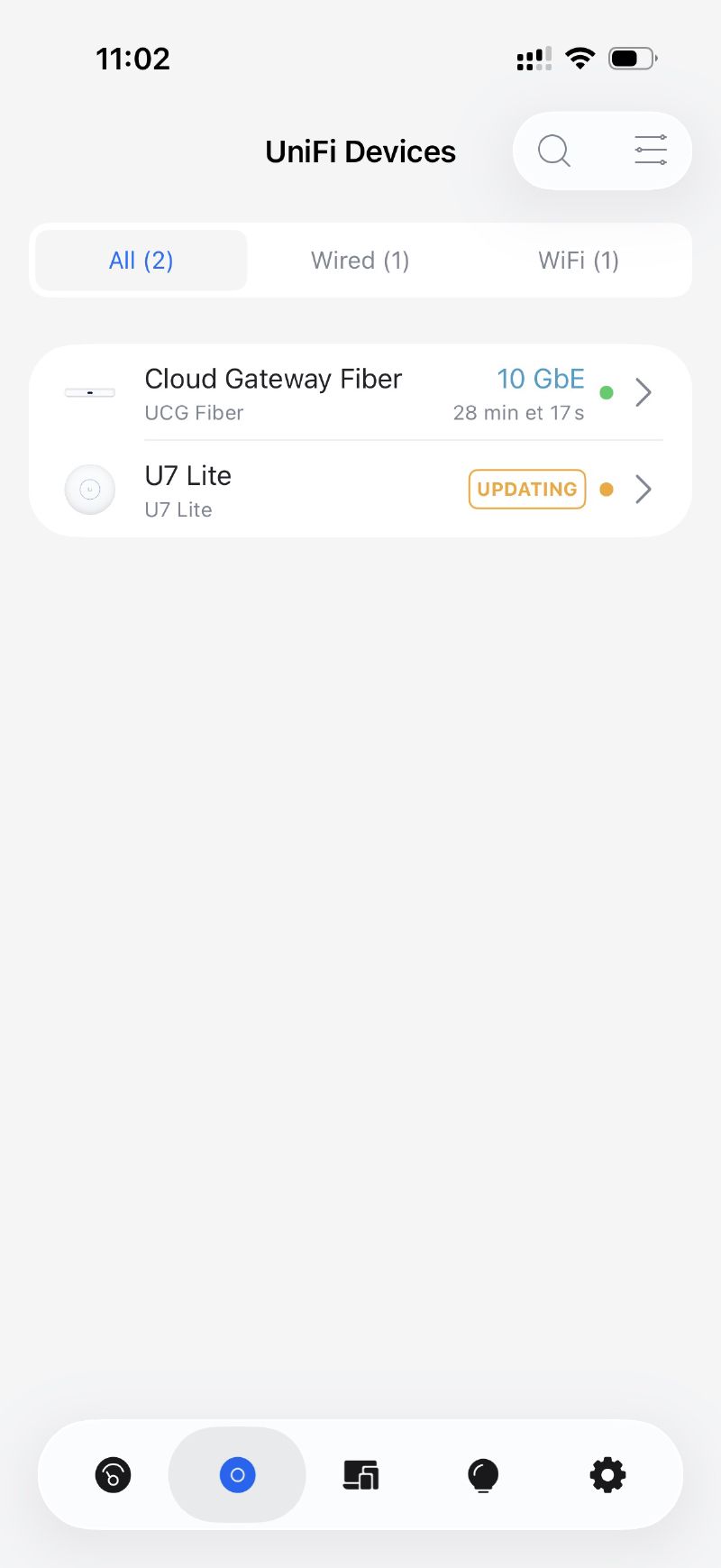Tap the Cloud Gateway Fiber device thumbnail
Viewport: 721px width, 1568px height.
coord(89,392)
